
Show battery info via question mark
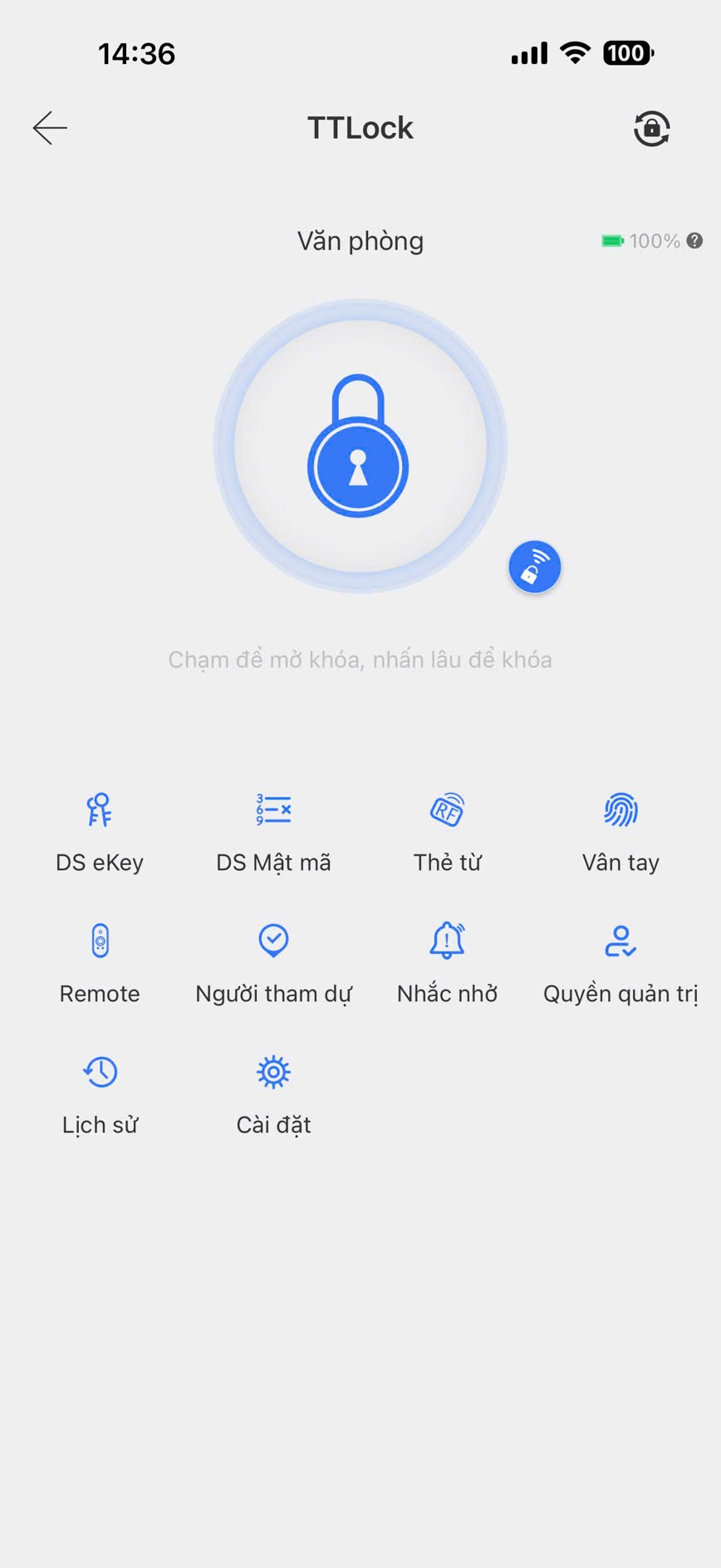[x=695, y=241]
